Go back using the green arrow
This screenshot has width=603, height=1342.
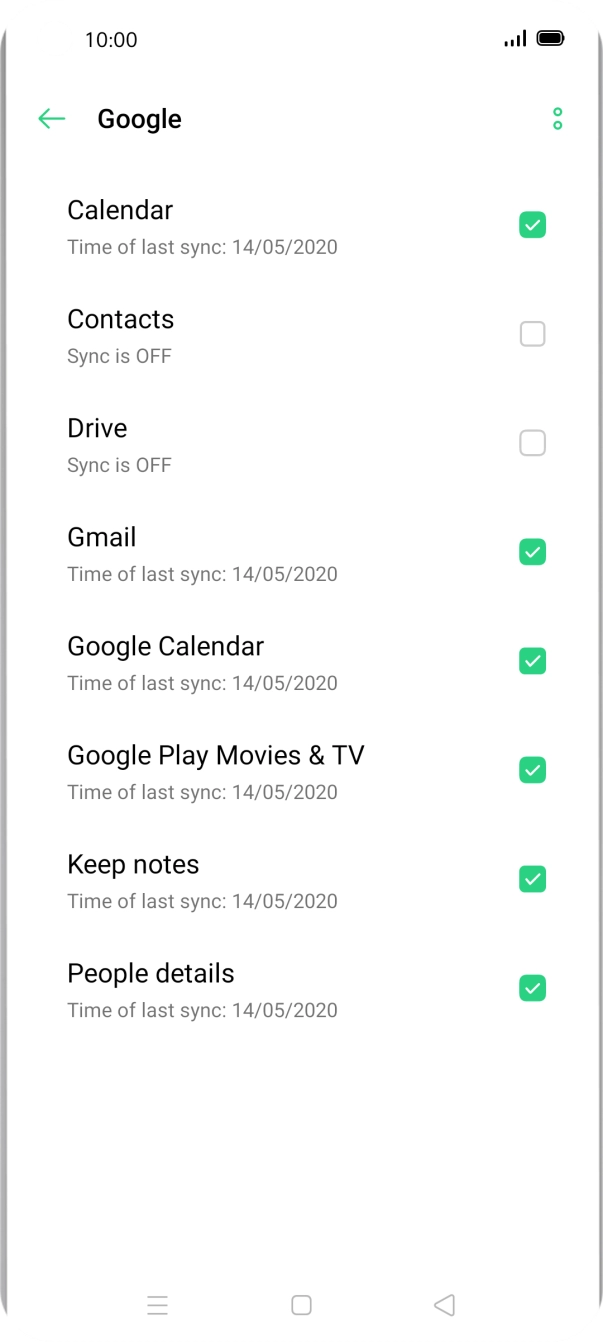(x=51, y=119)
